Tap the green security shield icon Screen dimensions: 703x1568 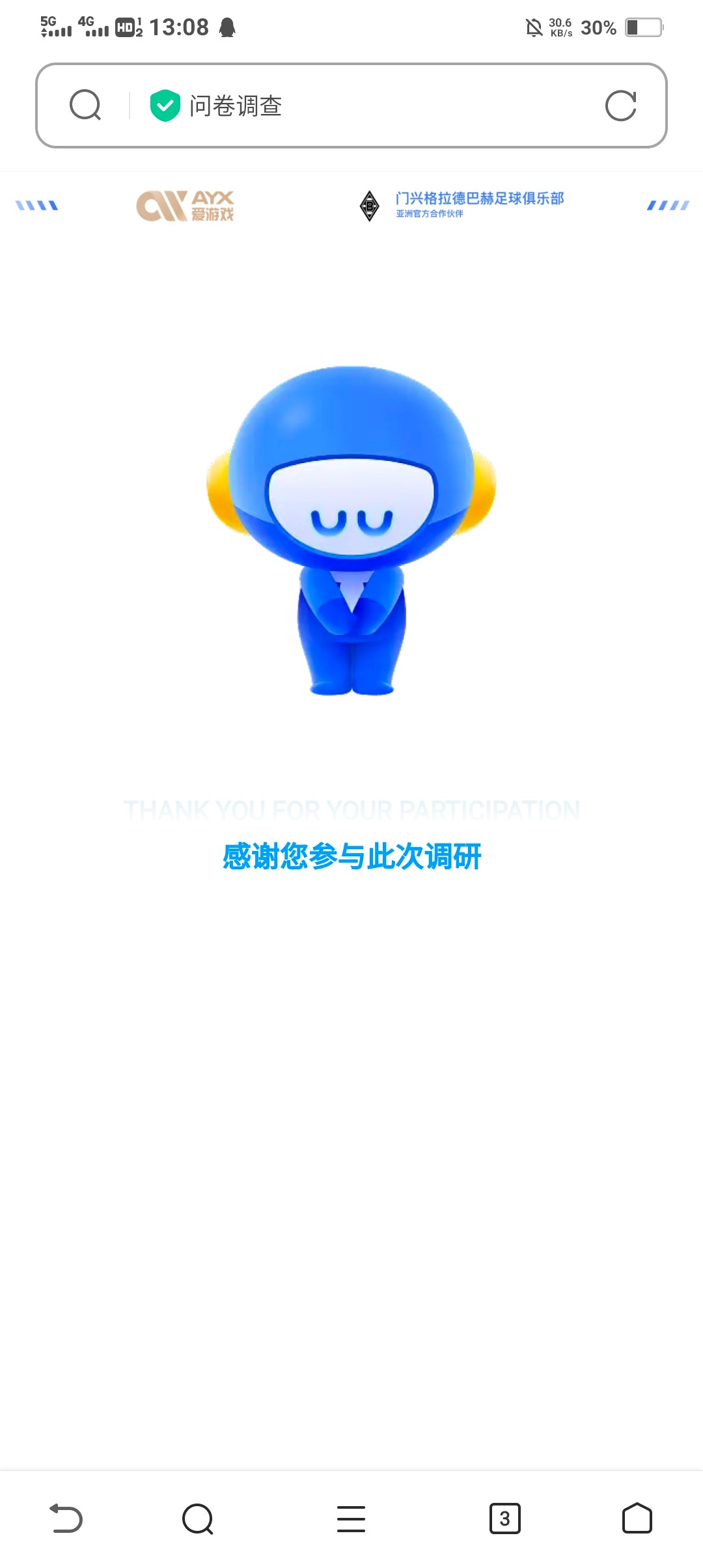(x=165, y=105)
